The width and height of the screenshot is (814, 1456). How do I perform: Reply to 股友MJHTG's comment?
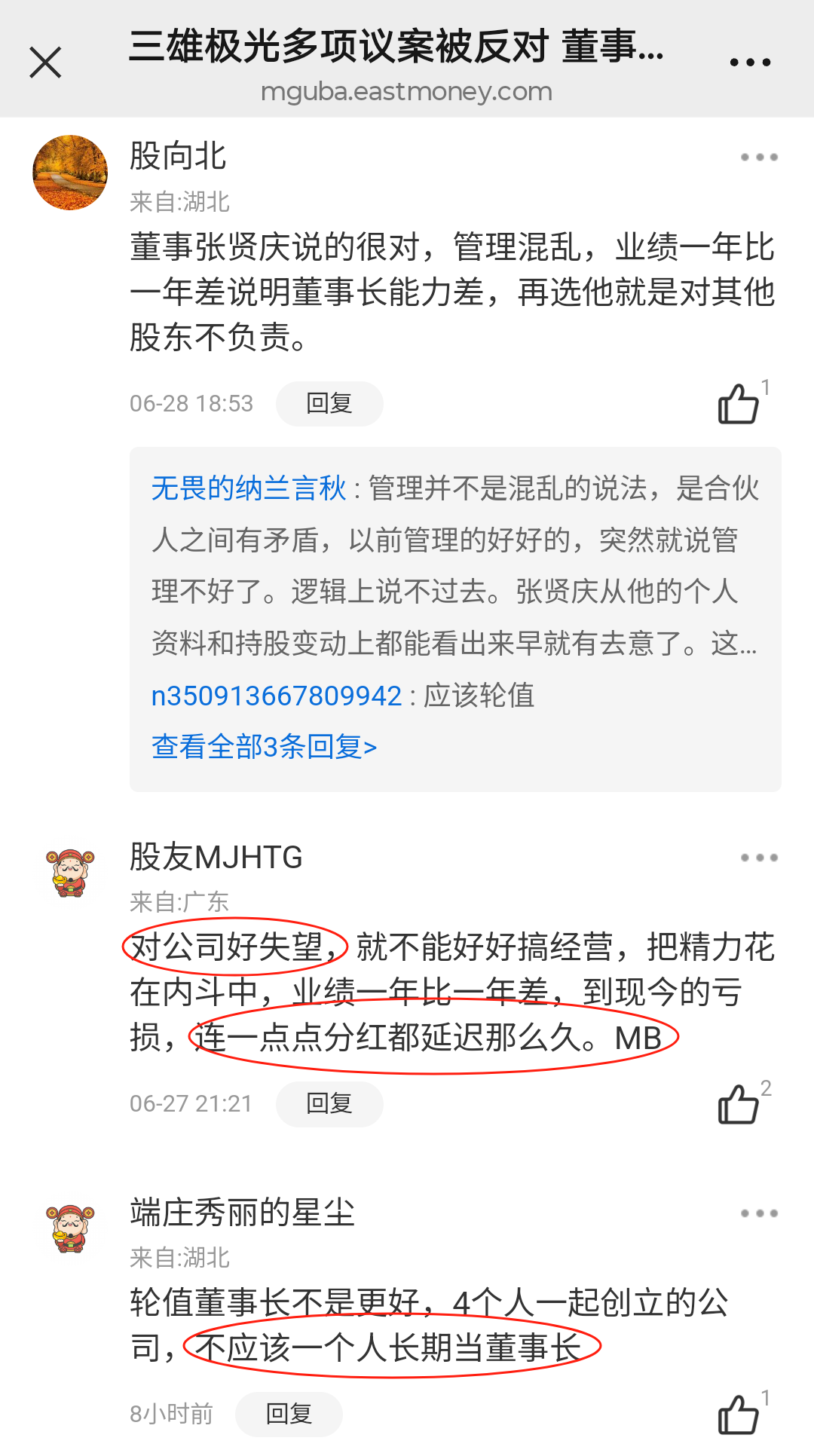pyautogui.click(x=329, y=1104)
